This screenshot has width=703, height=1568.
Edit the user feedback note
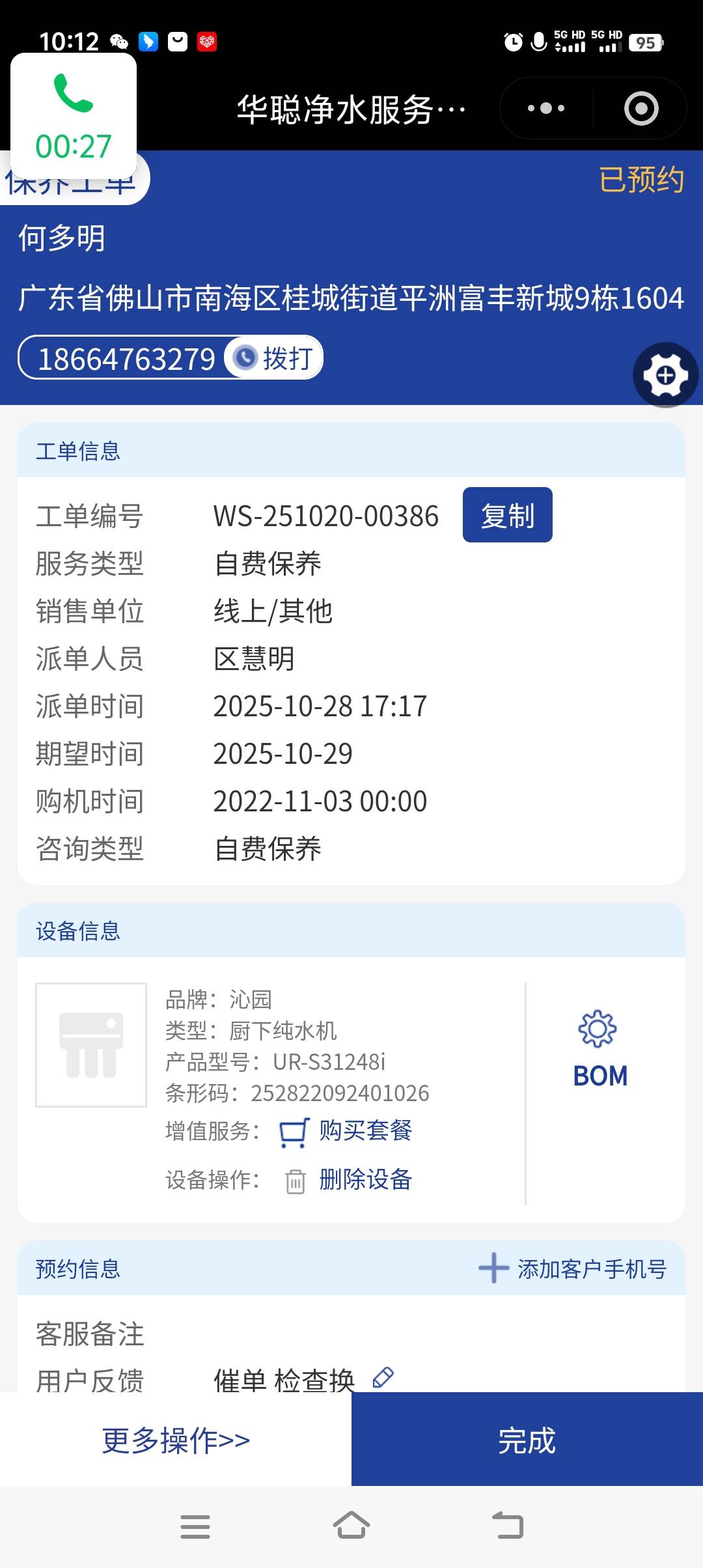coord(383,1376)
